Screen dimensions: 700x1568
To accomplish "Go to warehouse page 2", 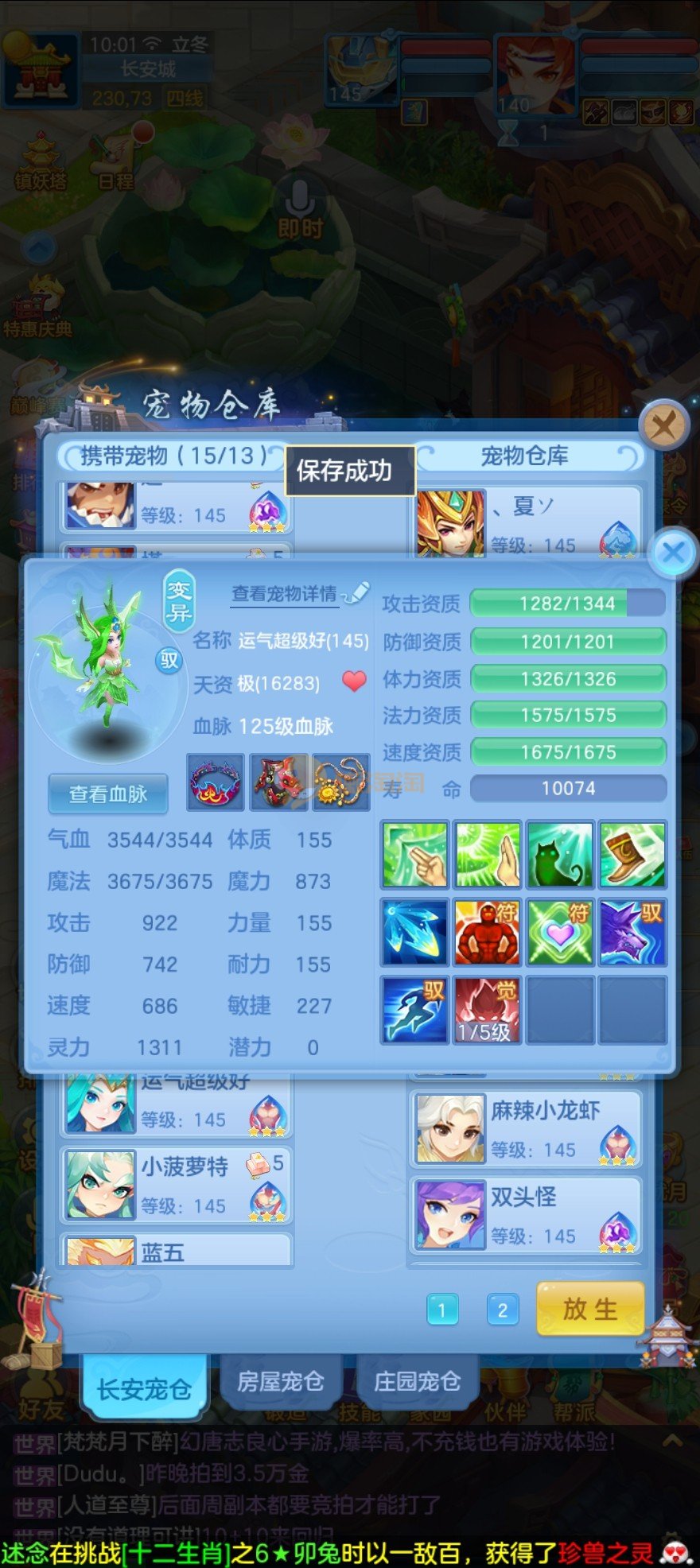I will (x=502, y=1310).
